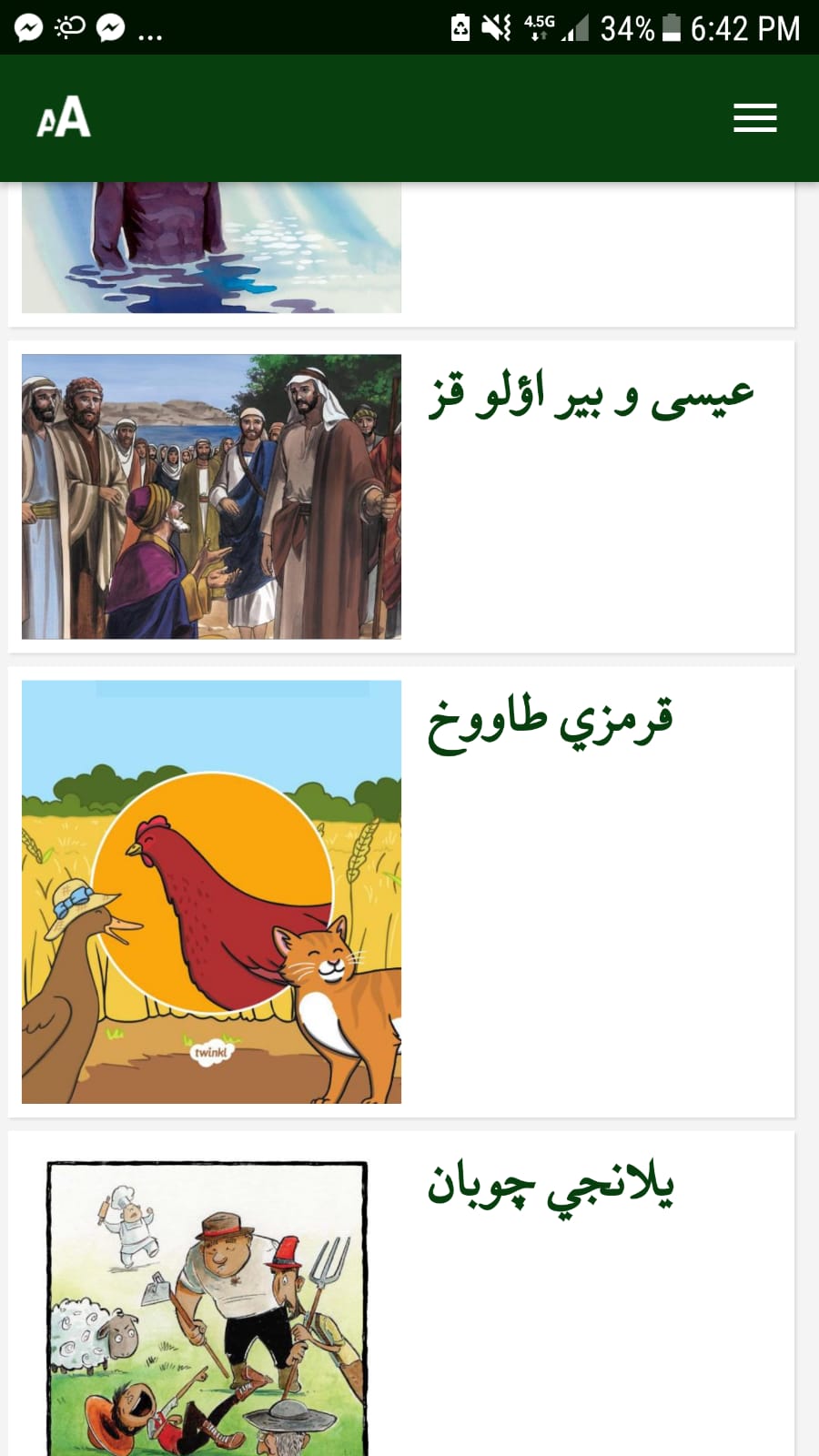Open the red hen story 'قرمزي طاووخ'

pos(550,723)
